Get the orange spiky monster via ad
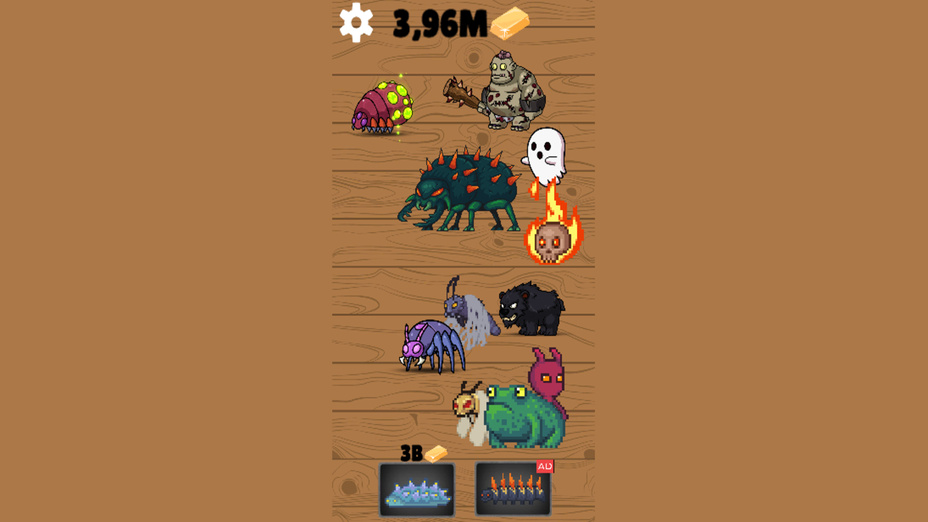The width and height of the screenshot is (928, 522). [x=513, y=489]
